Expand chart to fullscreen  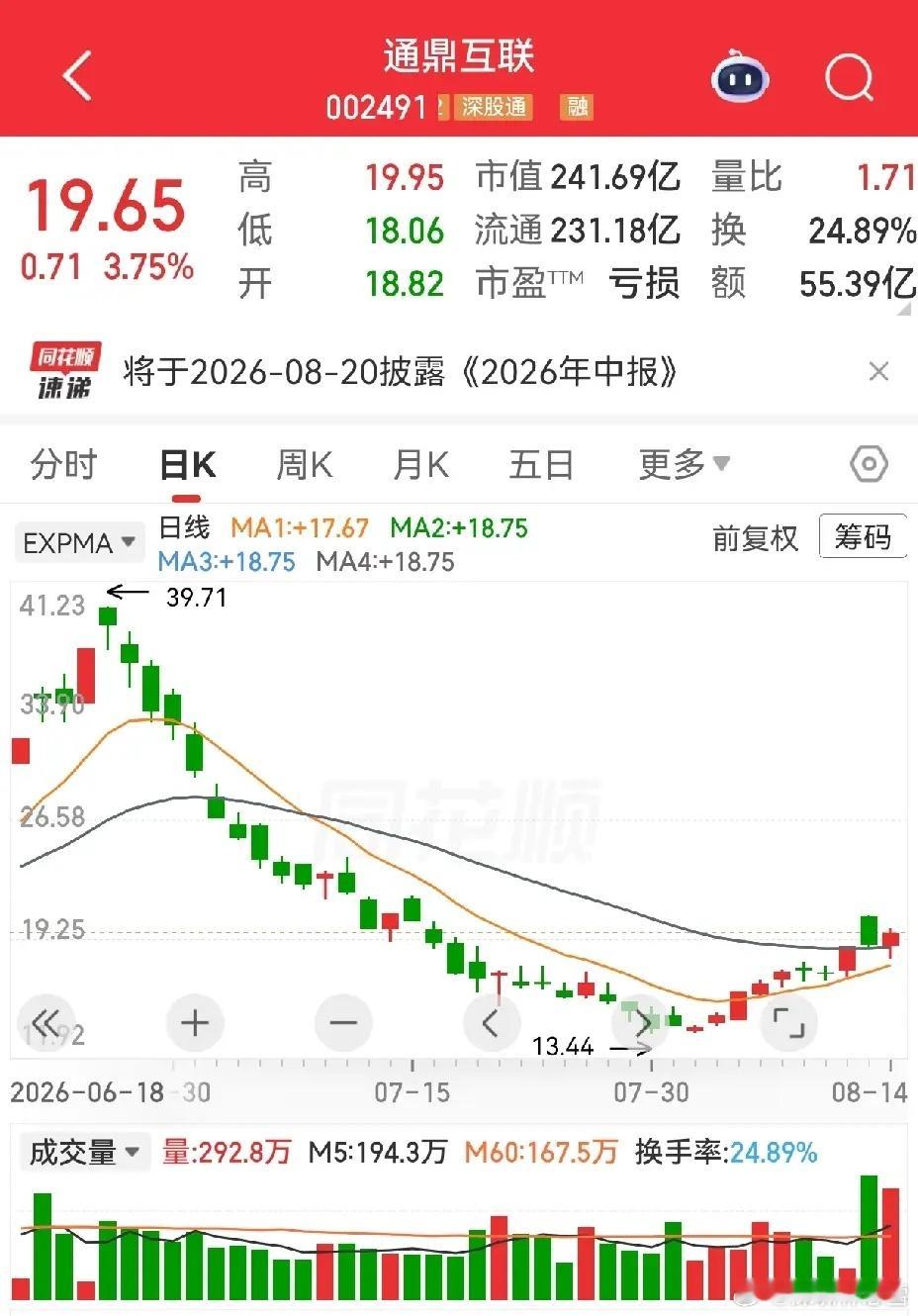tap(788, 1022)
